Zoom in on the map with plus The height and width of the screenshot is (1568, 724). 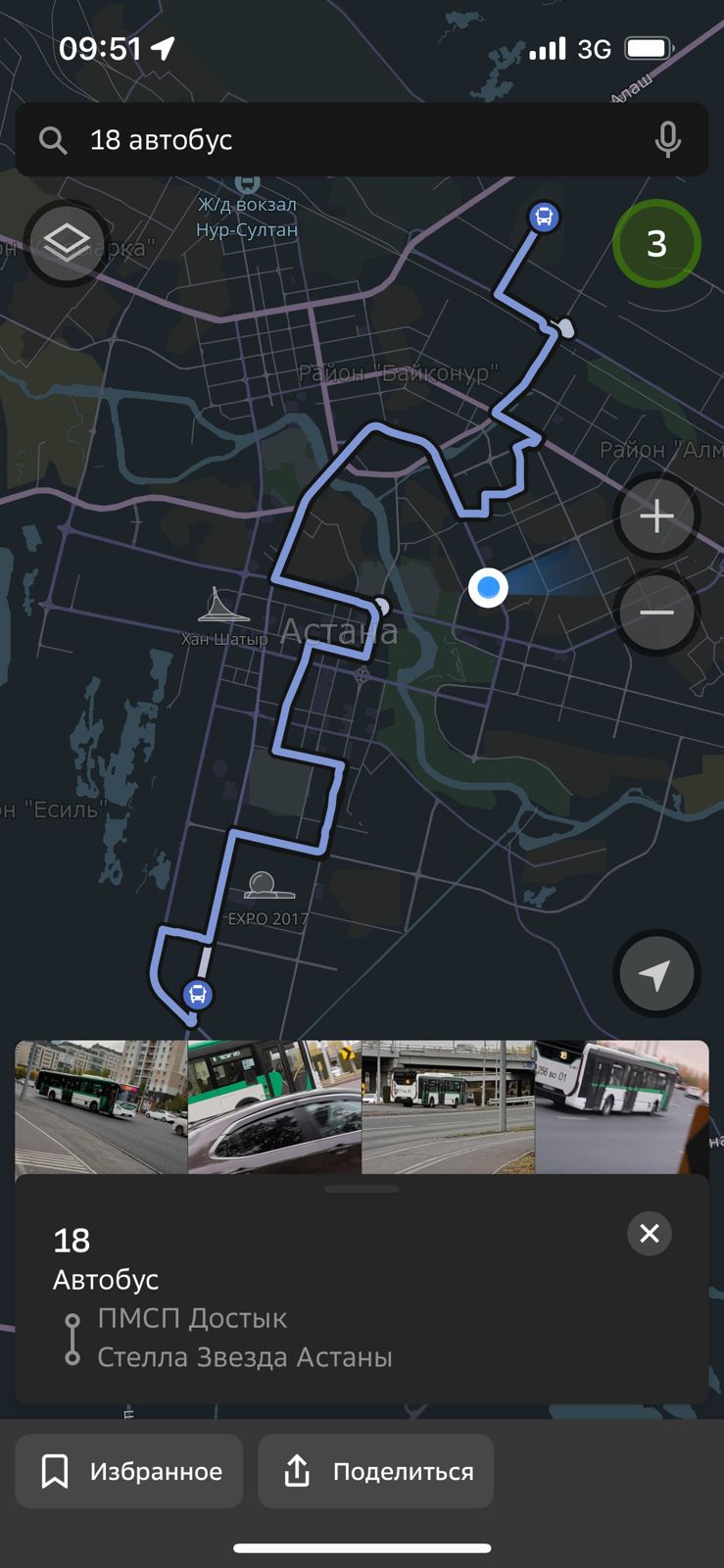point(656,515)
